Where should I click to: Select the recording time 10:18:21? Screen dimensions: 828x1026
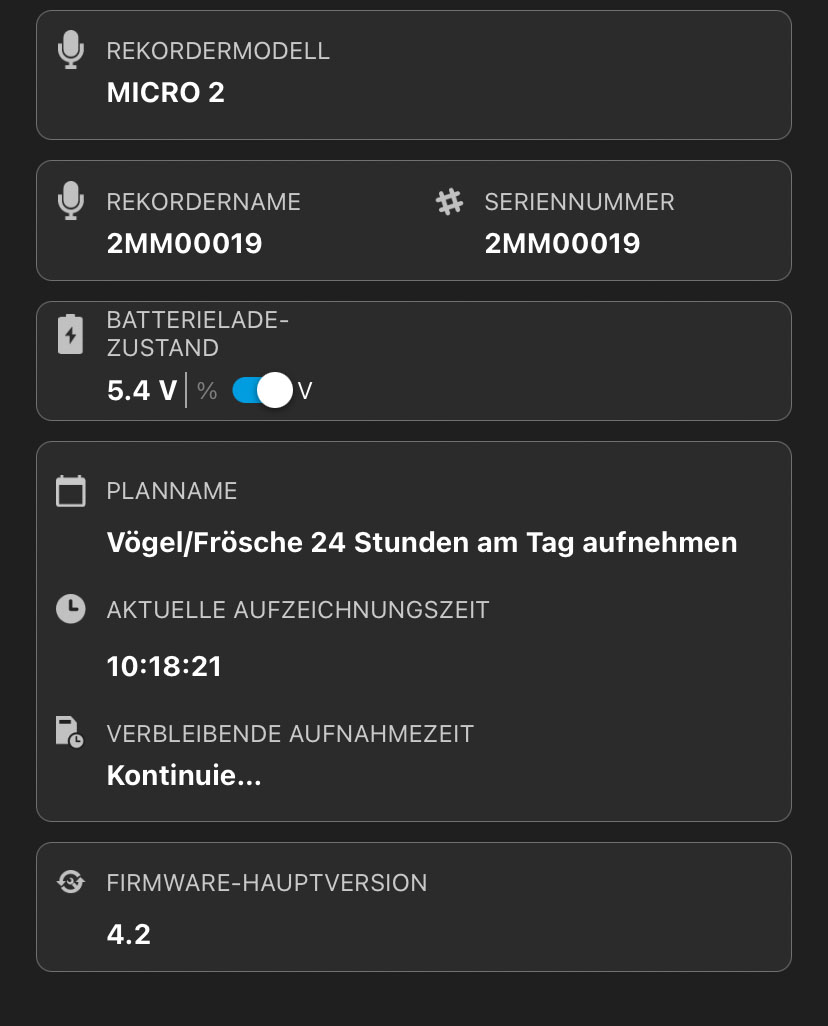coord(164,665)
